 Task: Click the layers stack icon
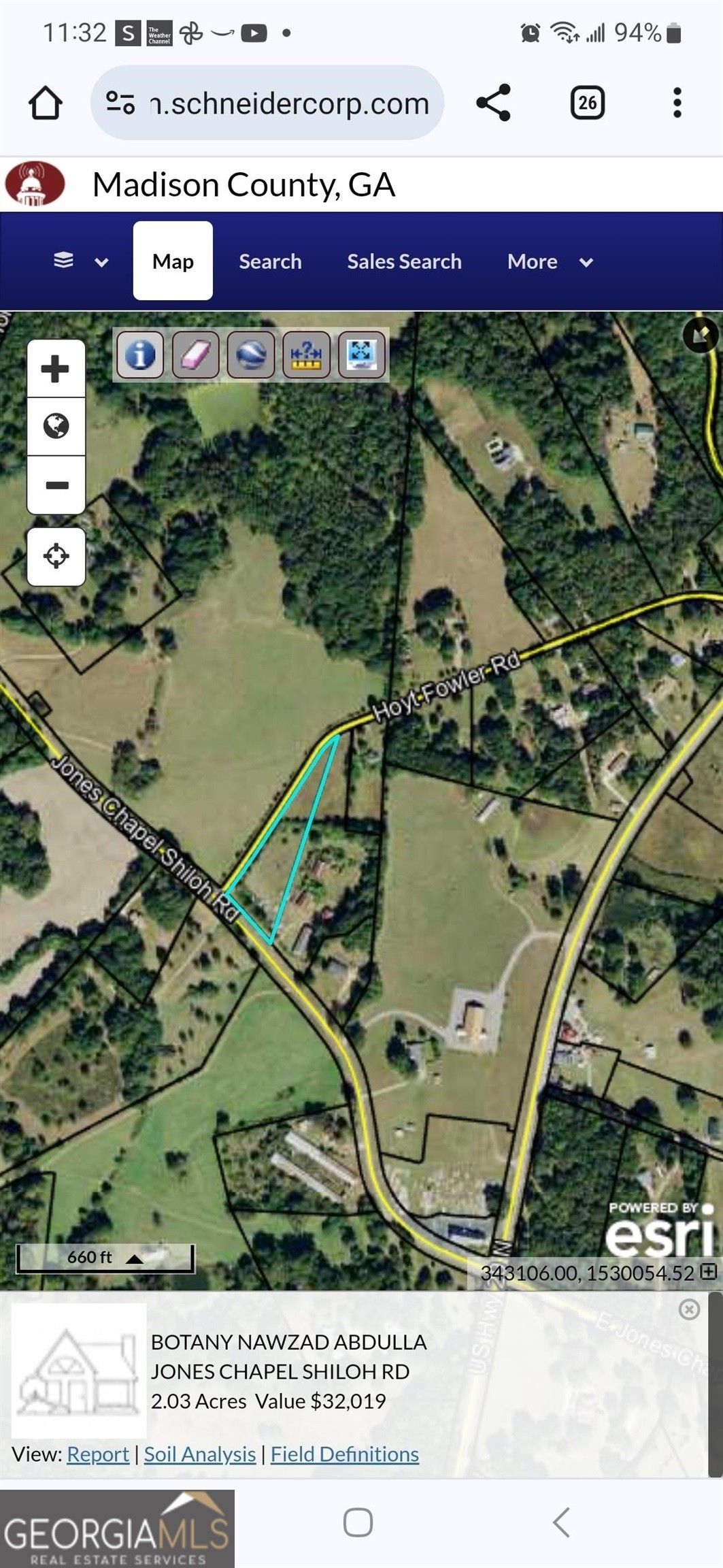[64, 261]
